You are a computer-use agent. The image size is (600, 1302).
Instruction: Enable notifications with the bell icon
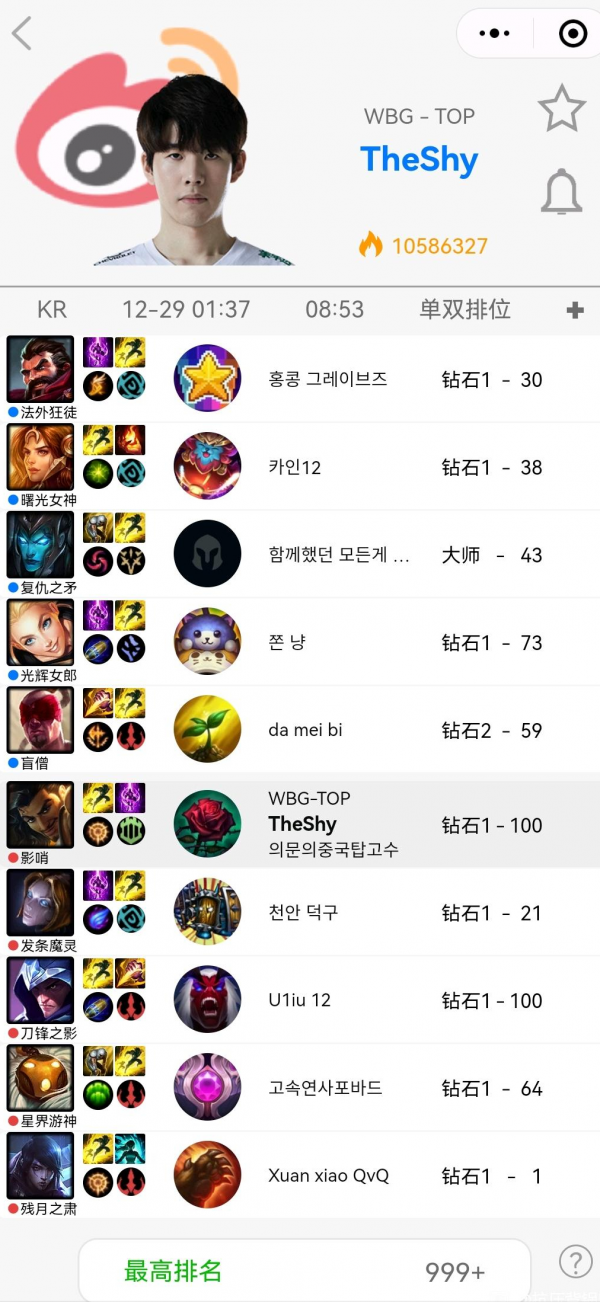pyautogui.click(x=561, y=192)
